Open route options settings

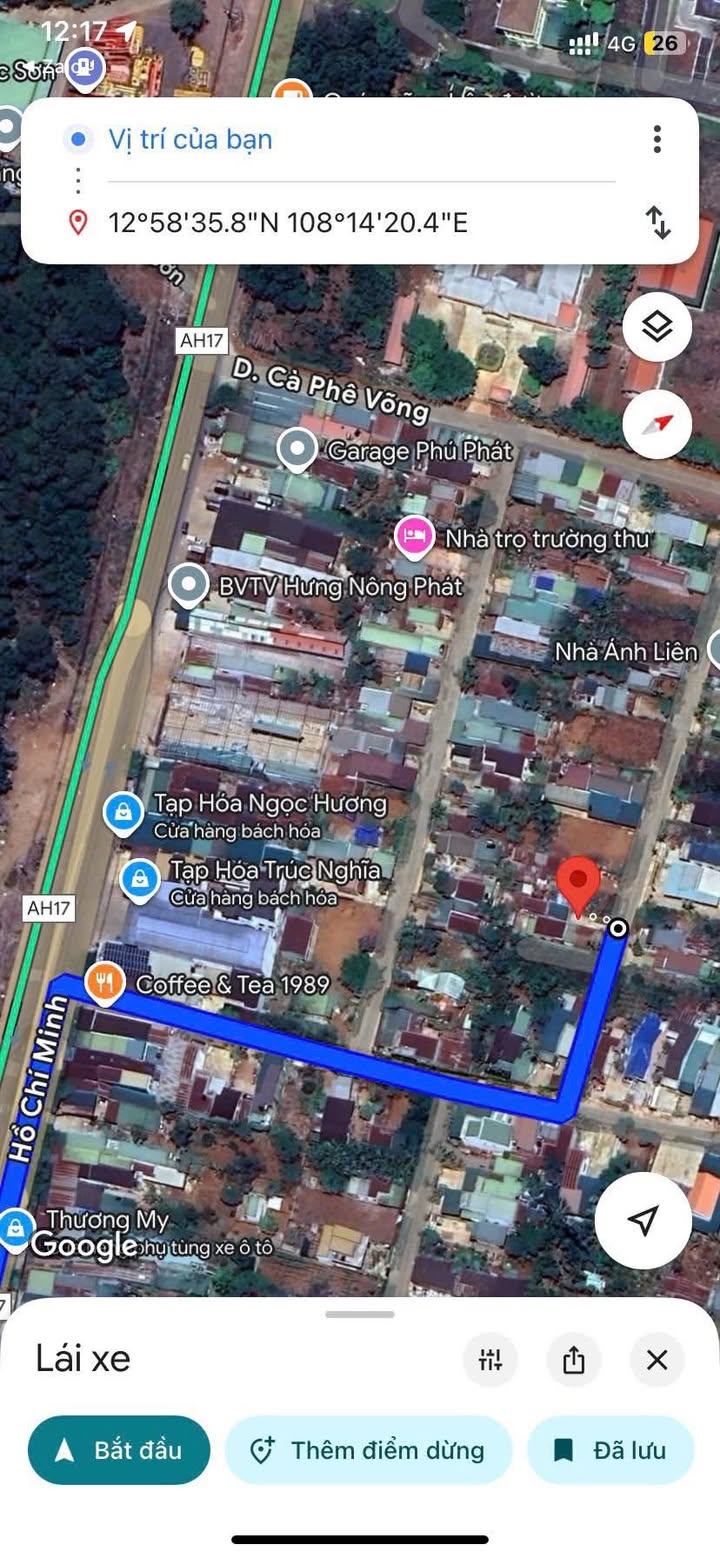click(x=490, y=1359)
